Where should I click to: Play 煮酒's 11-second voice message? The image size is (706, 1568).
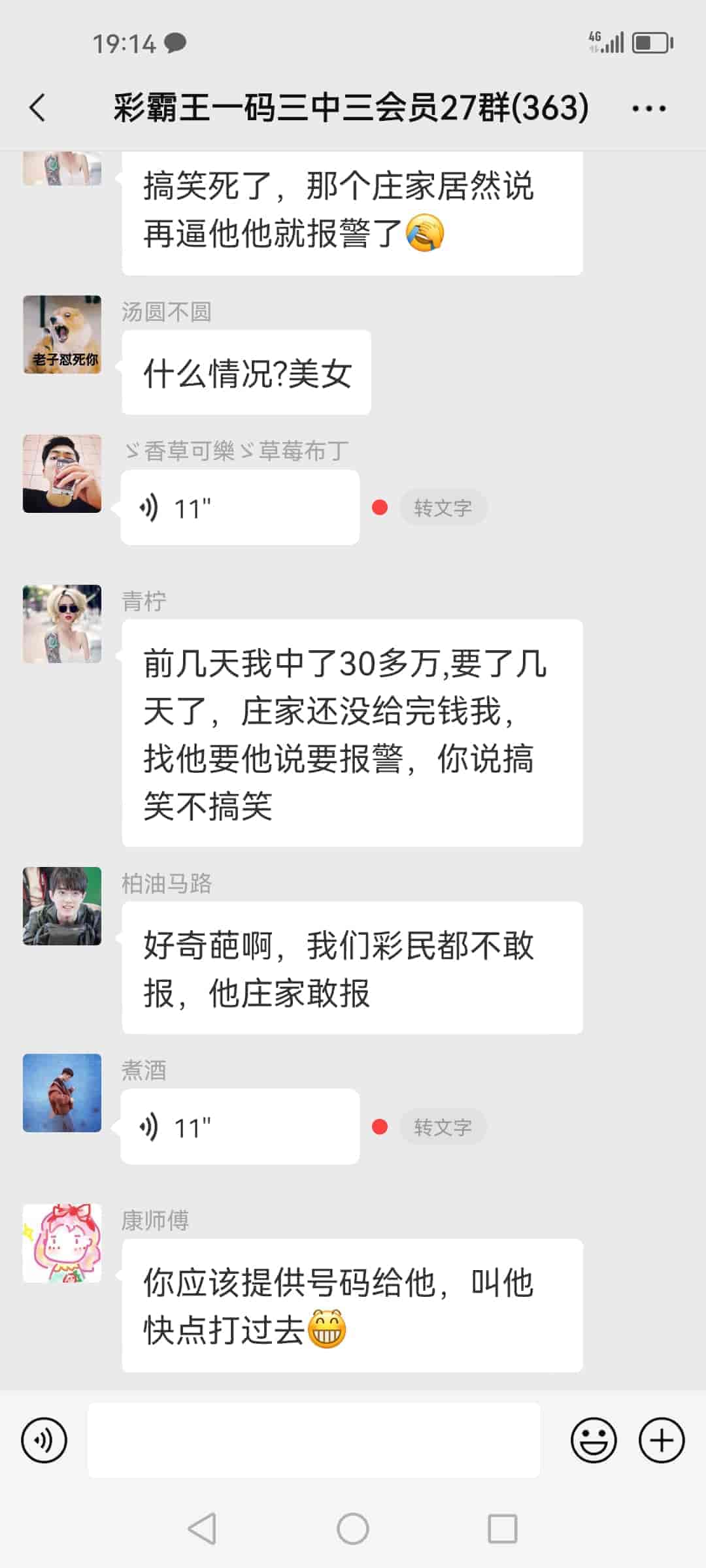[x=240, y=1126]
